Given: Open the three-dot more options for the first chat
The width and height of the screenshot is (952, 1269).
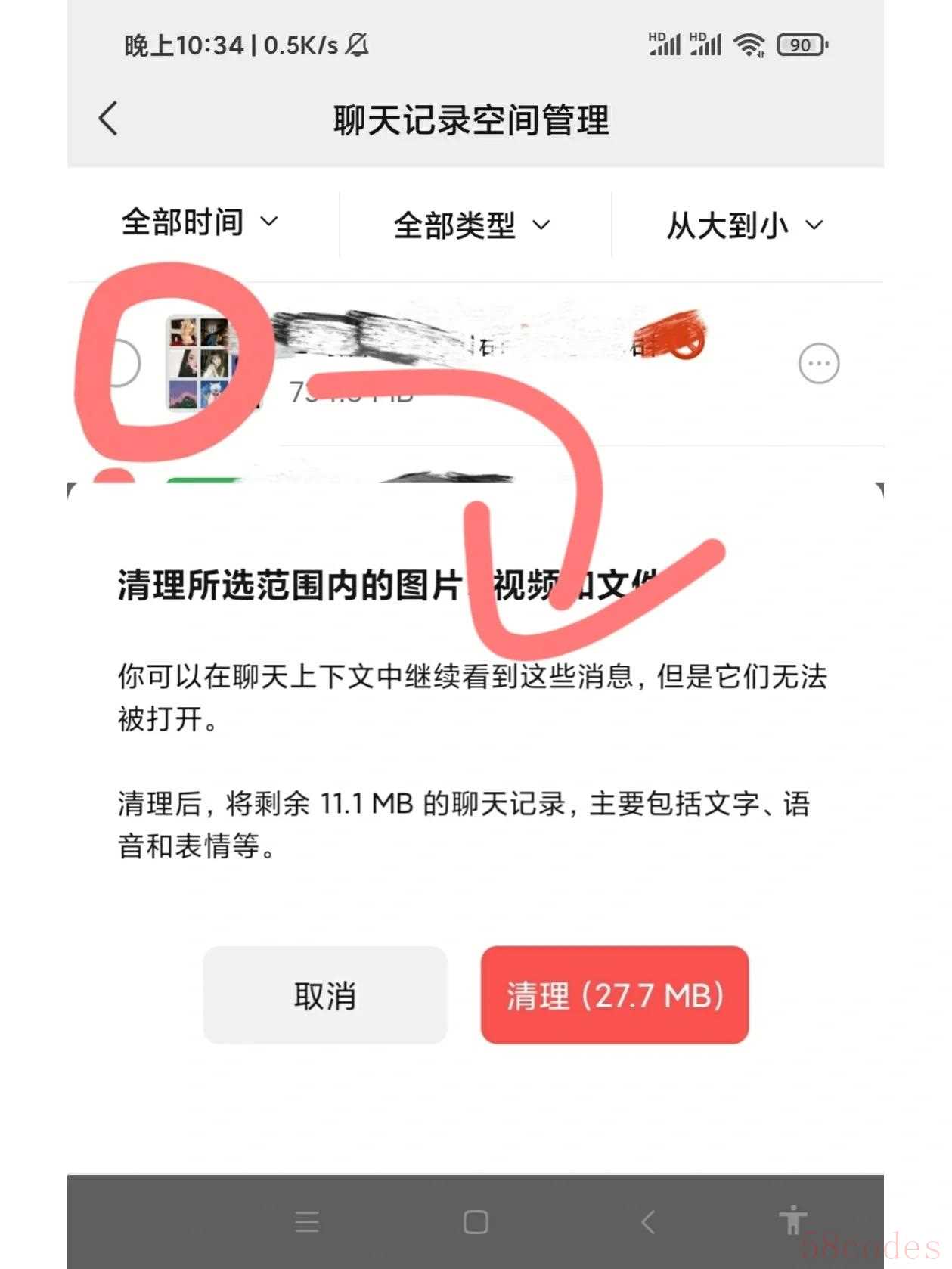Looking at the screenshot, I should [819, 364].
